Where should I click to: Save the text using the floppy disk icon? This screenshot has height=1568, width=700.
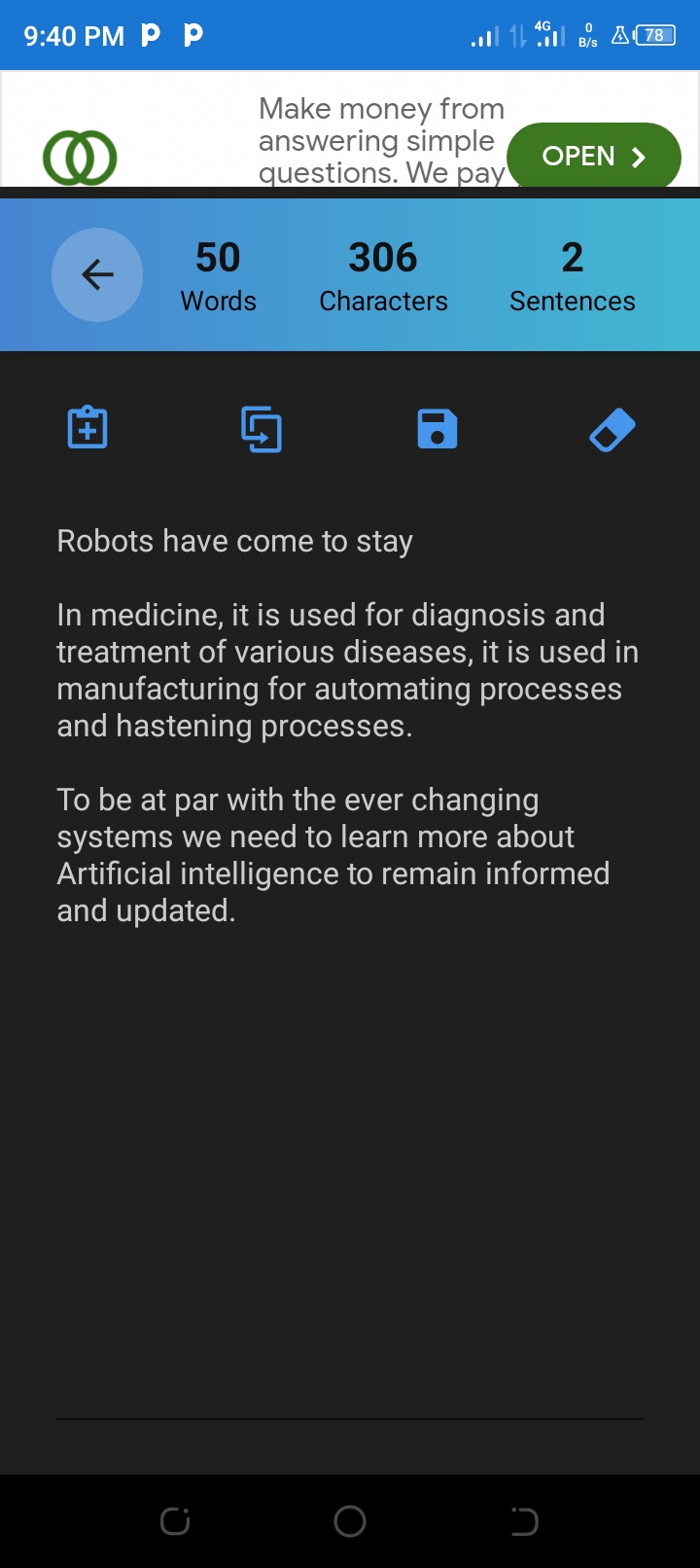click(437, 429)
